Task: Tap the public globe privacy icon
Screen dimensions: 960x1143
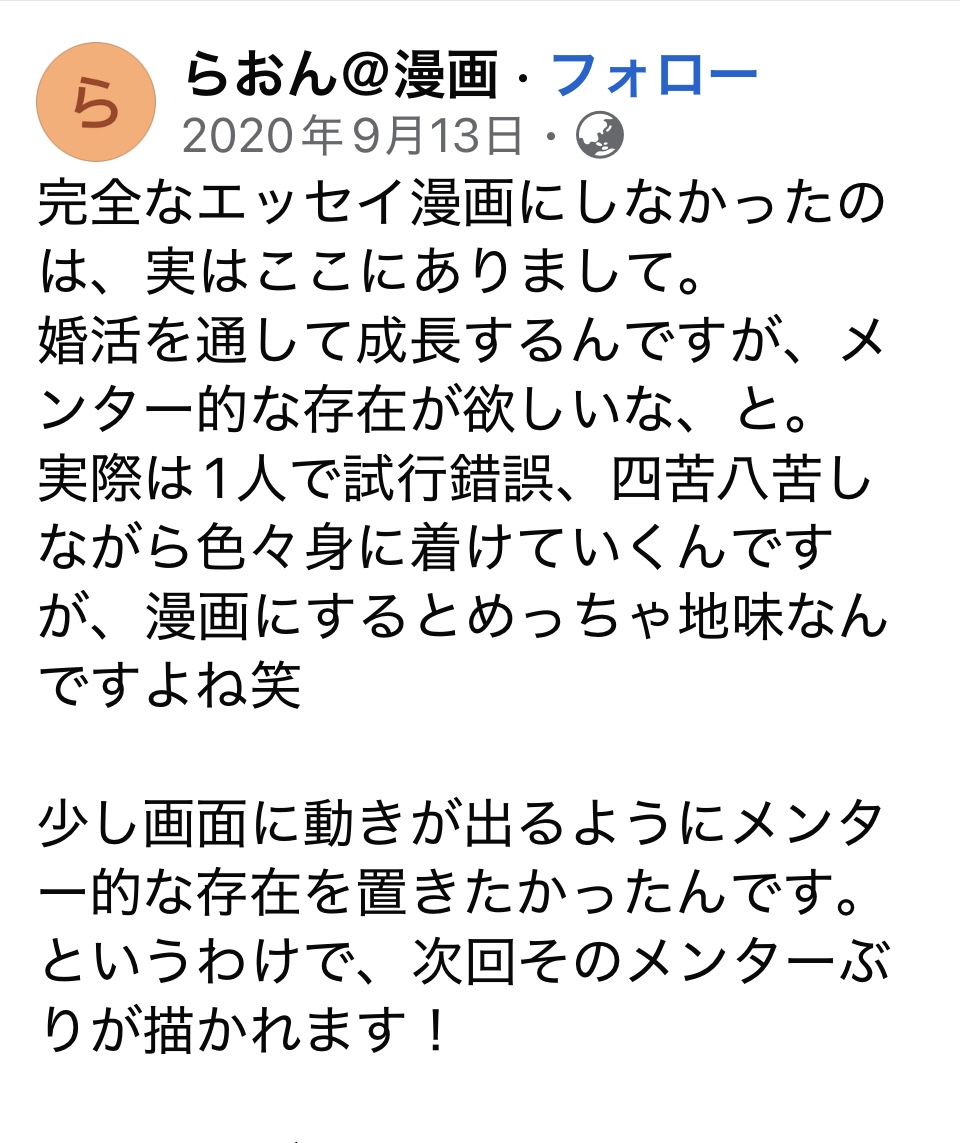Action: [601, 135]
